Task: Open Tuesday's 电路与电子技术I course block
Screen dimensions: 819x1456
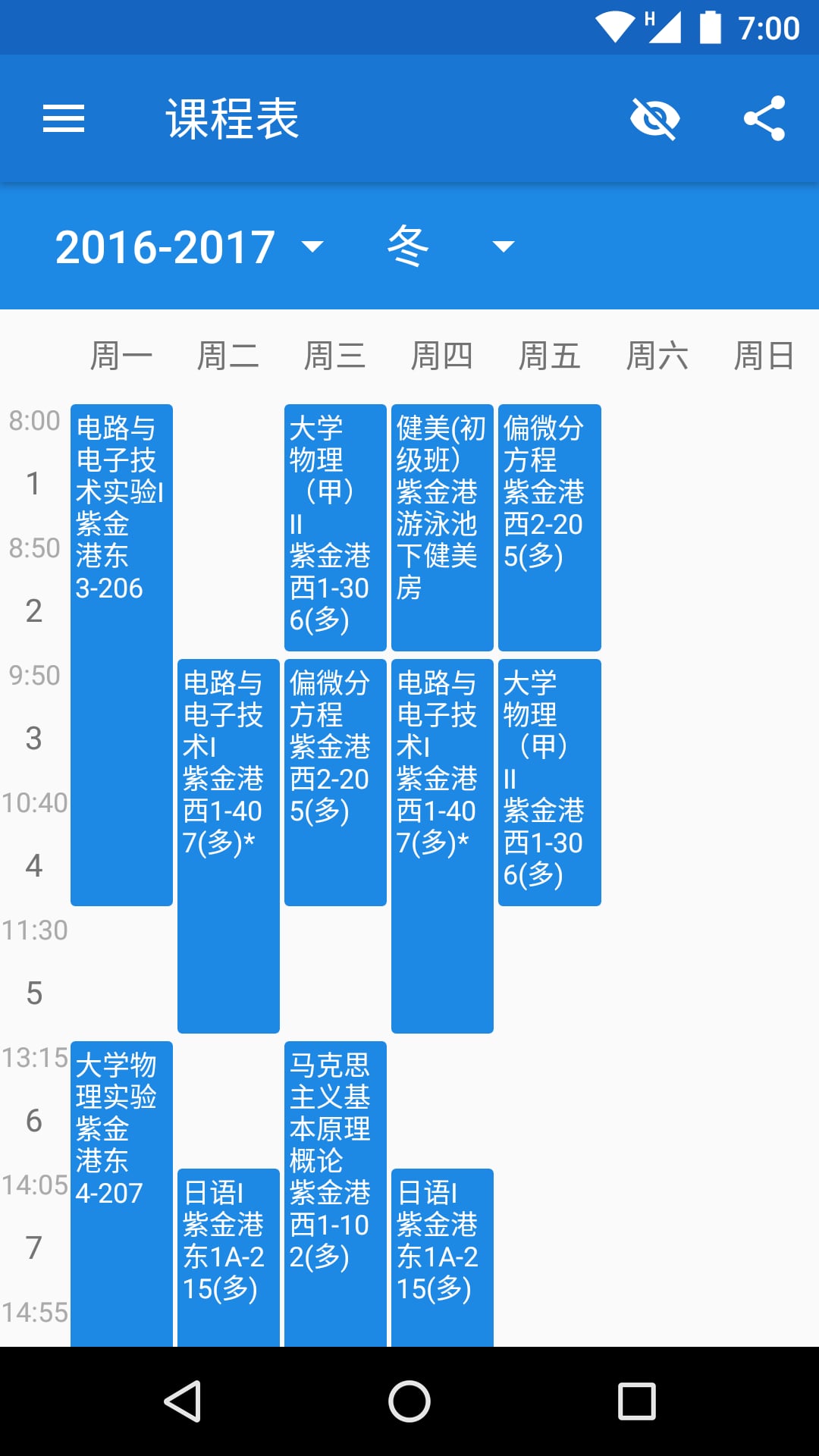Action: point(228,846)
